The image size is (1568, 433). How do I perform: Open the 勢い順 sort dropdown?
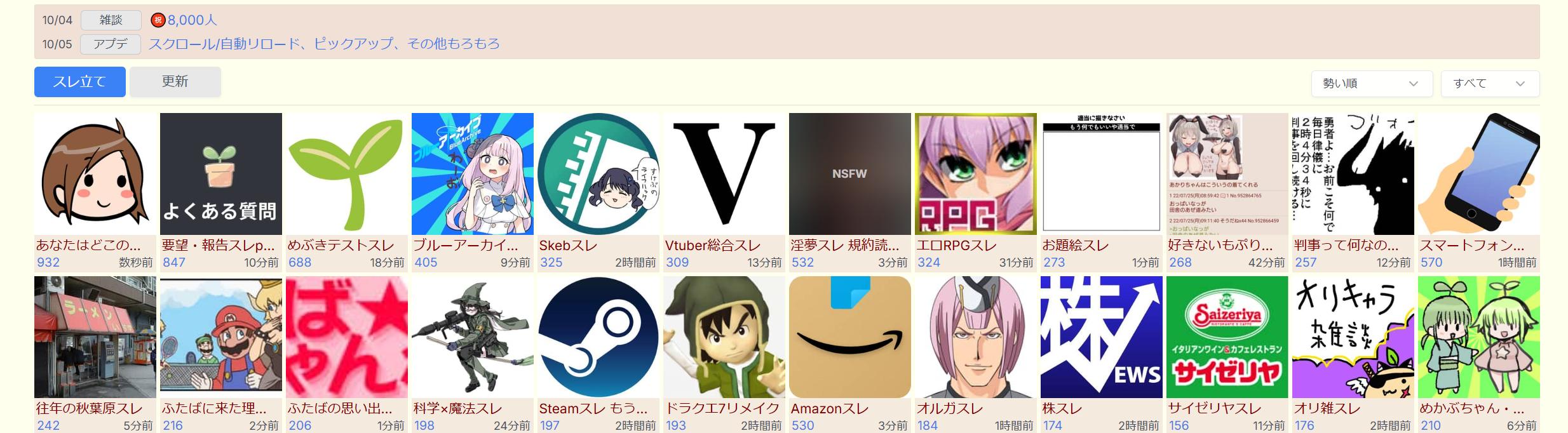coord(1371,84)
